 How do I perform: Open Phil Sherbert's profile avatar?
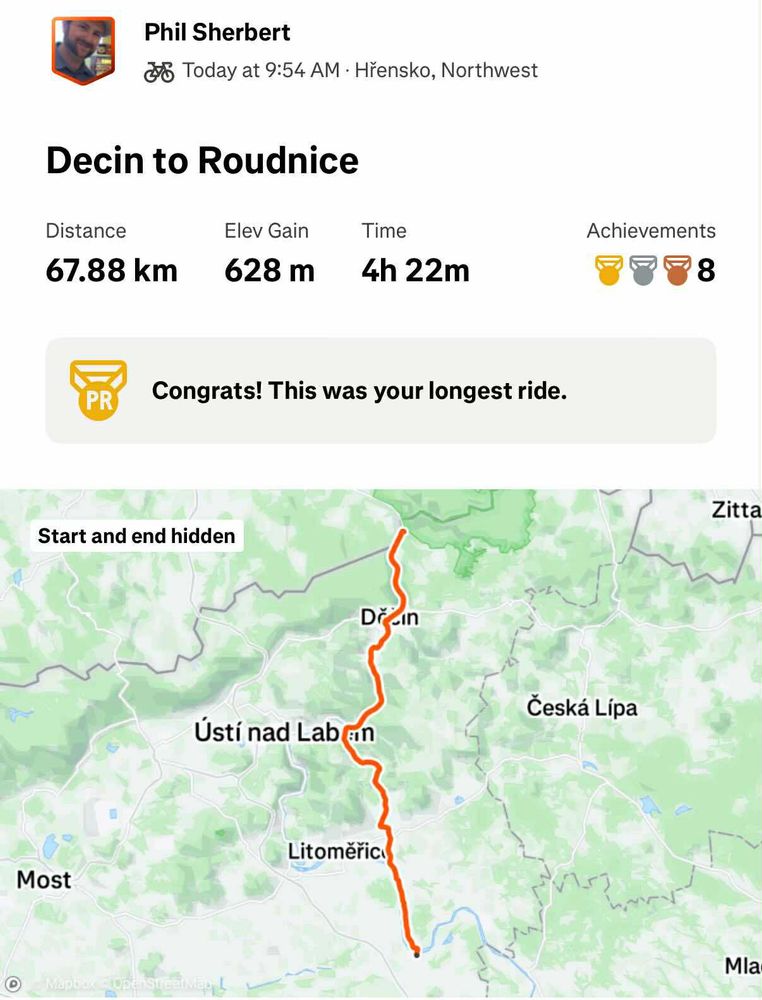click(83, 48)
